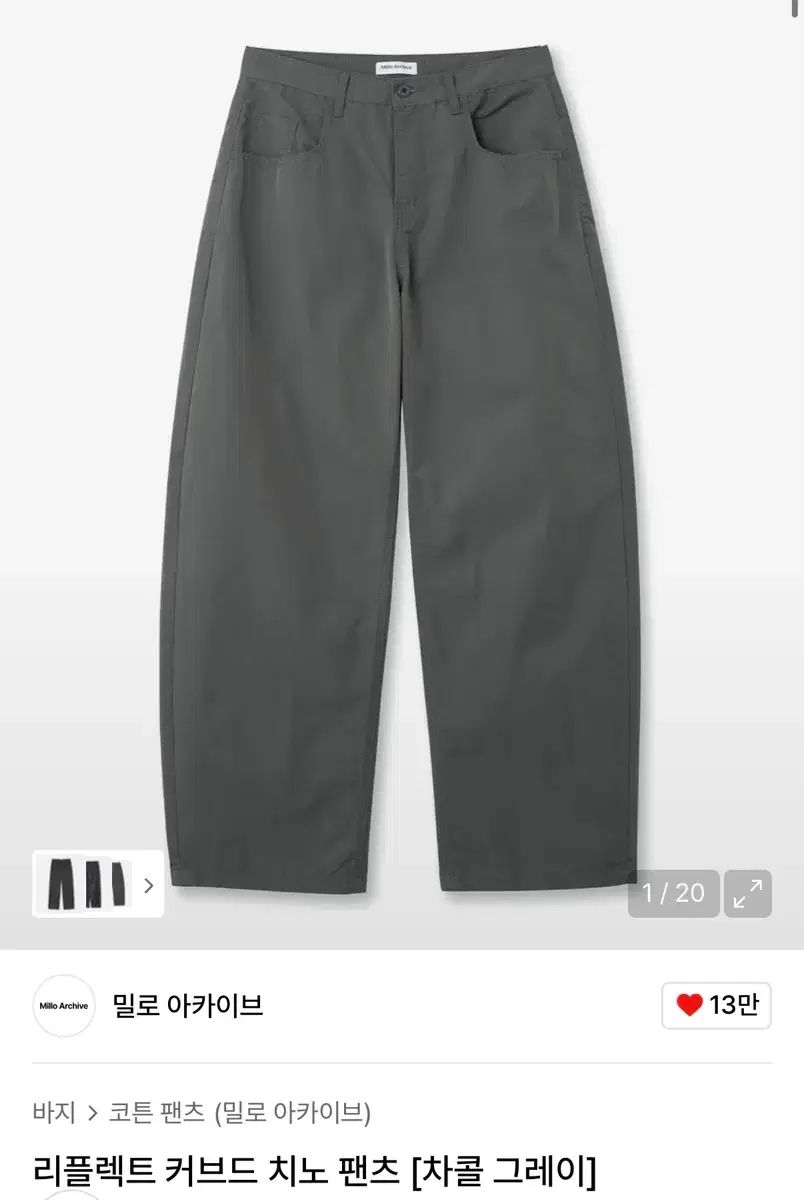
Task: Open the color variant thumbnails strip
Action: click(98, 884)
